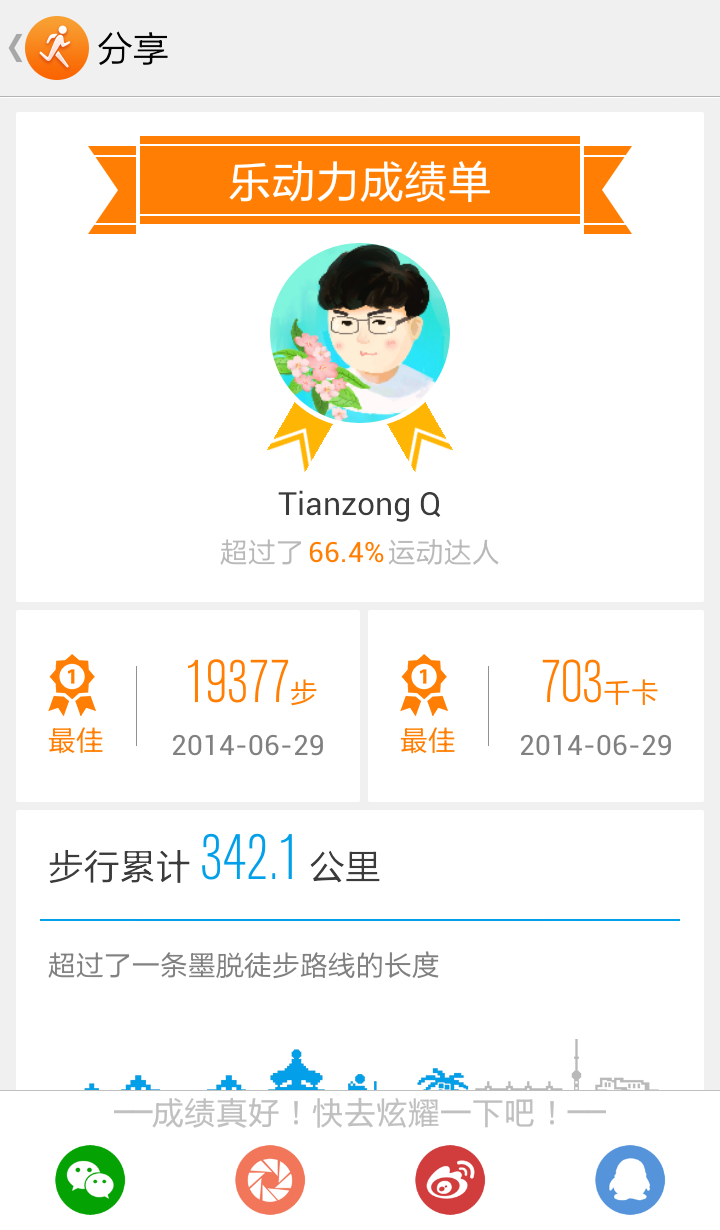Post score card to Sina Weibo
This screenshot has height=1230, width=720.
[449, 1179]
